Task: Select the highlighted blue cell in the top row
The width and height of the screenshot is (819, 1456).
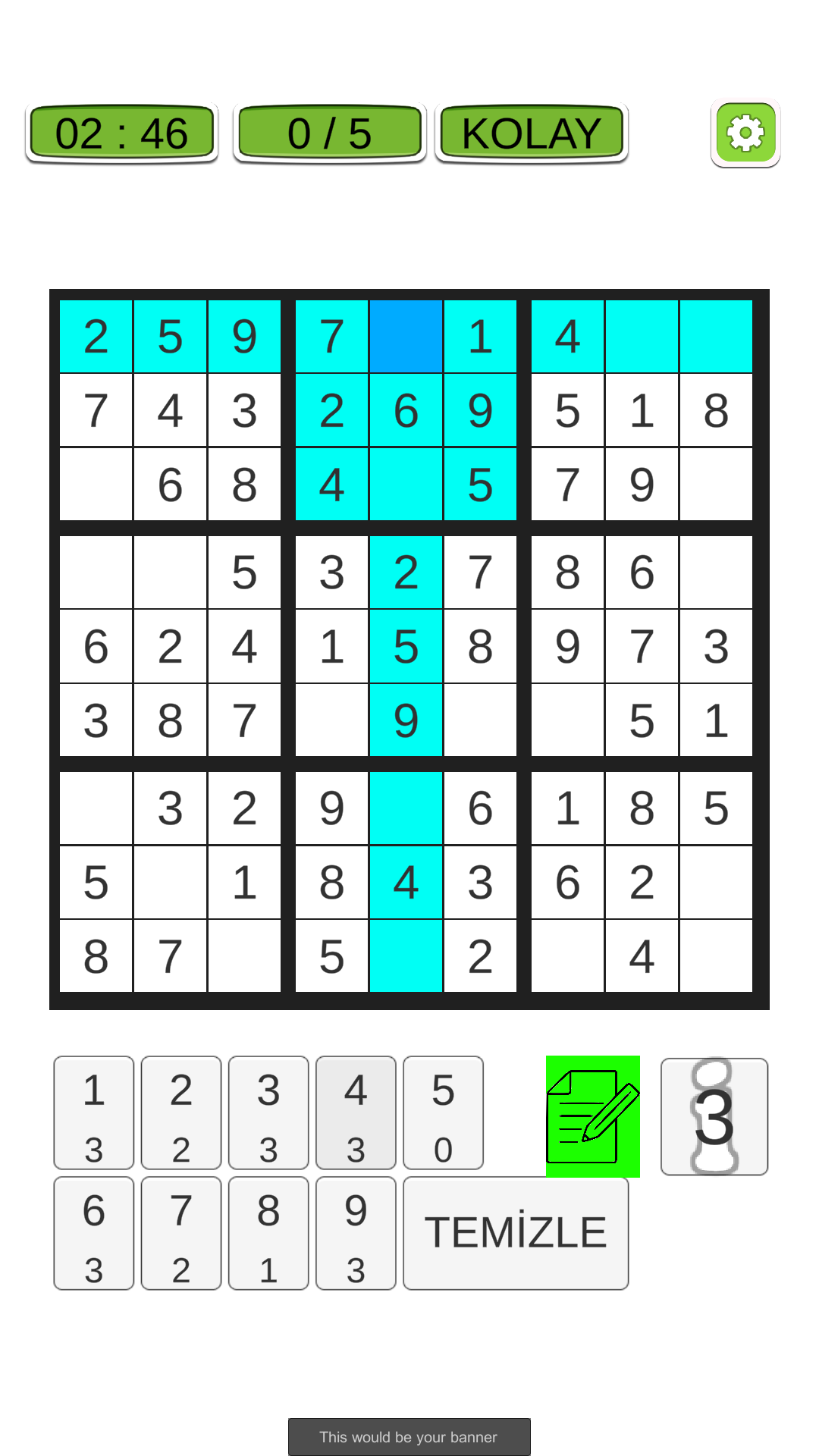Action: [406, 336]
